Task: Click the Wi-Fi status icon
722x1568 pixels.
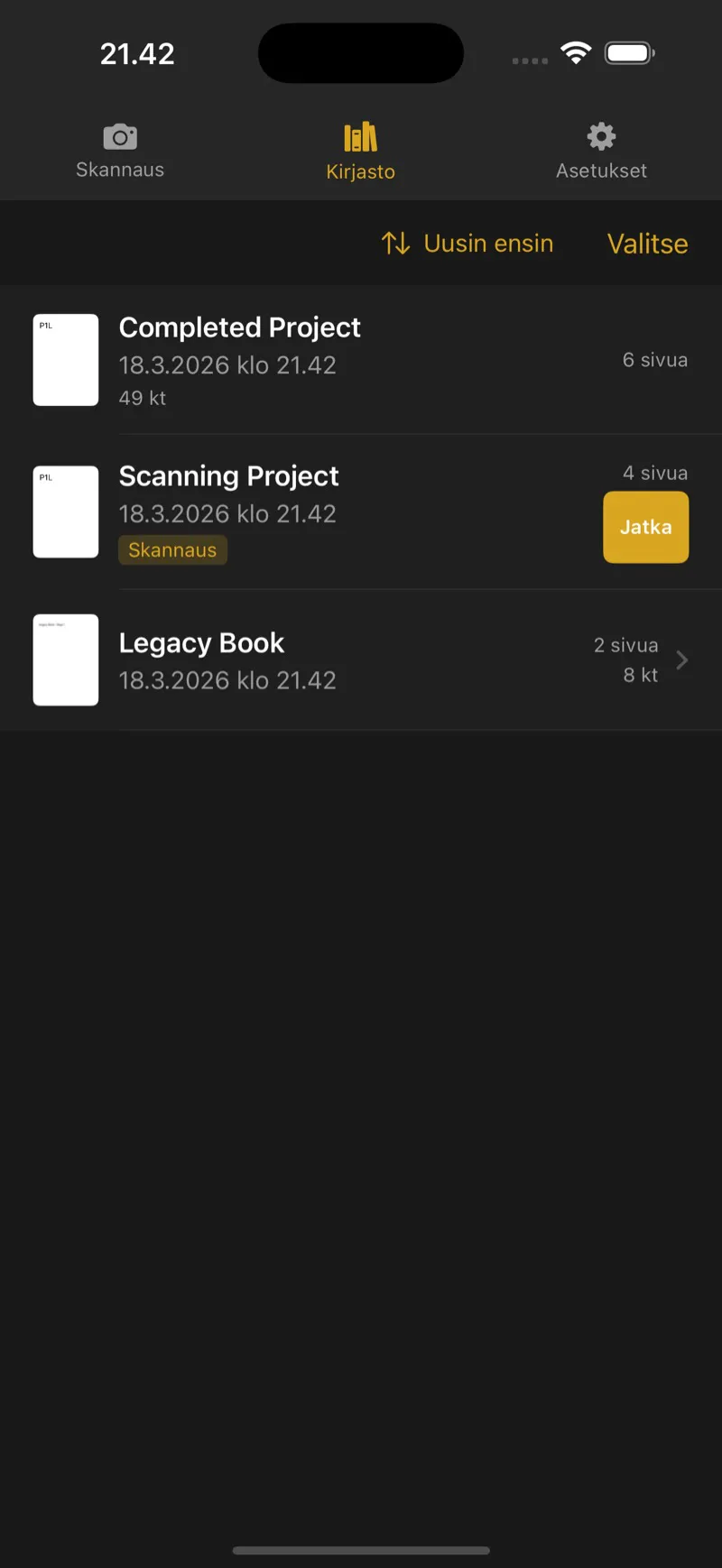Action: point(577,52)
